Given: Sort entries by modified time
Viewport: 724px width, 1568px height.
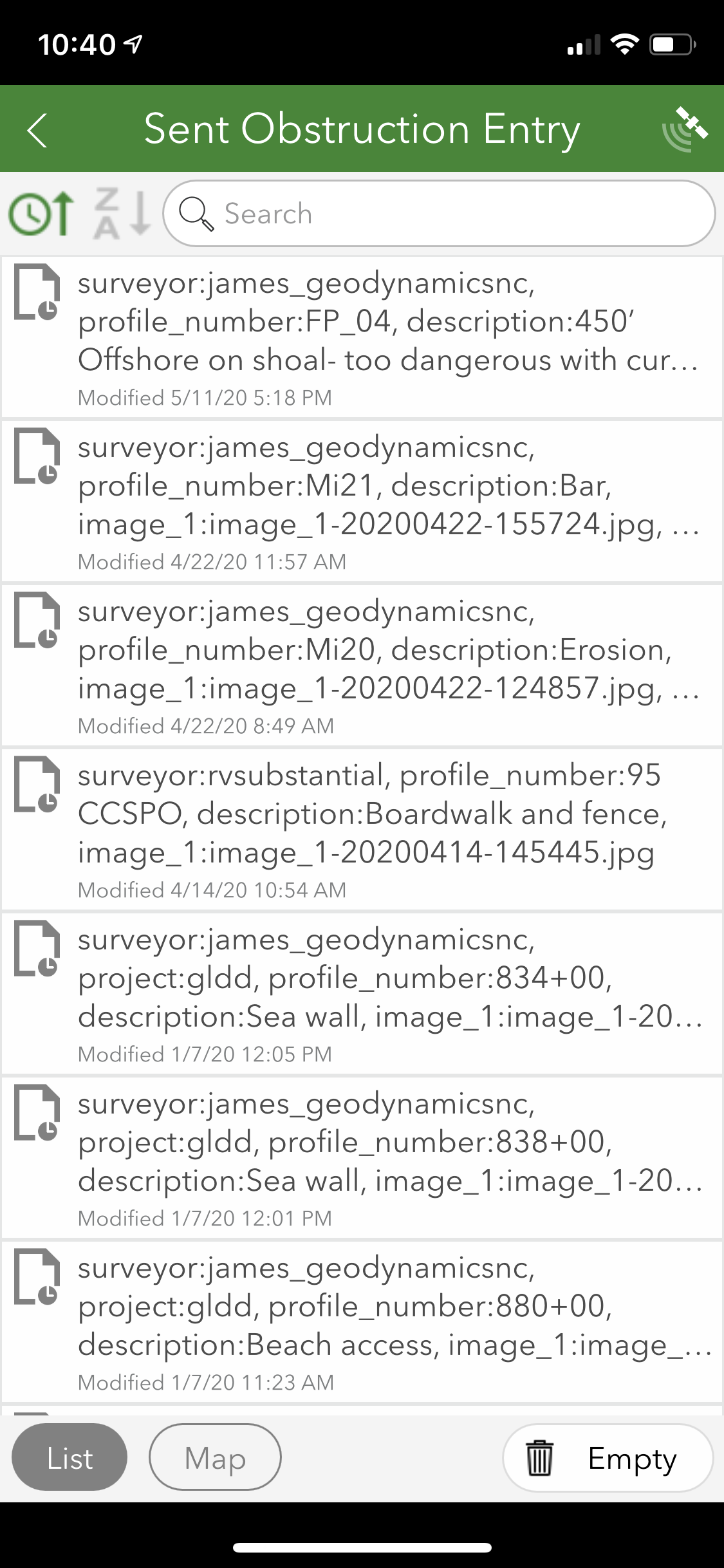Looking at the screenshot, I should pos(41,213).
